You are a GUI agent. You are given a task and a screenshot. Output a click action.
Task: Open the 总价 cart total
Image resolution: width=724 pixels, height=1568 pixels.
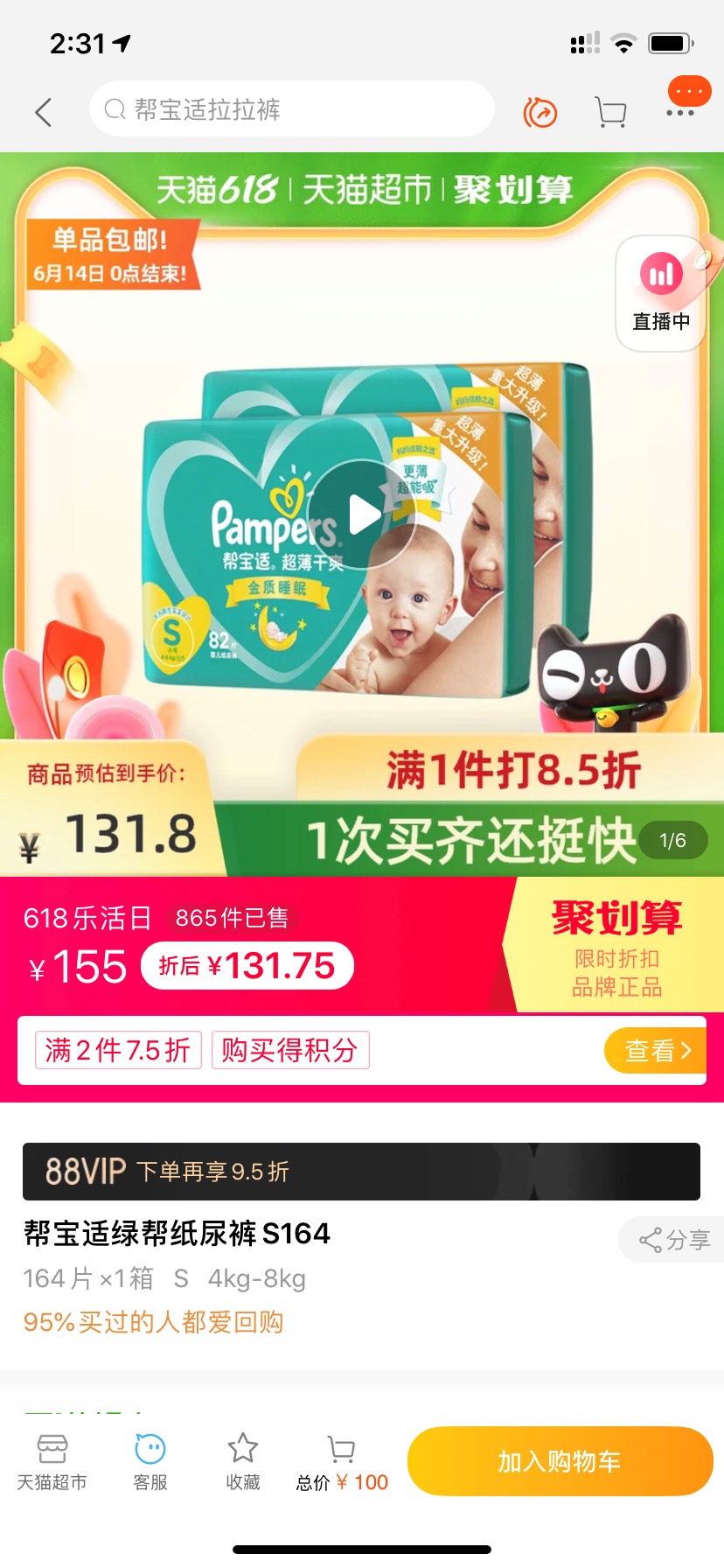point(342,1462)
